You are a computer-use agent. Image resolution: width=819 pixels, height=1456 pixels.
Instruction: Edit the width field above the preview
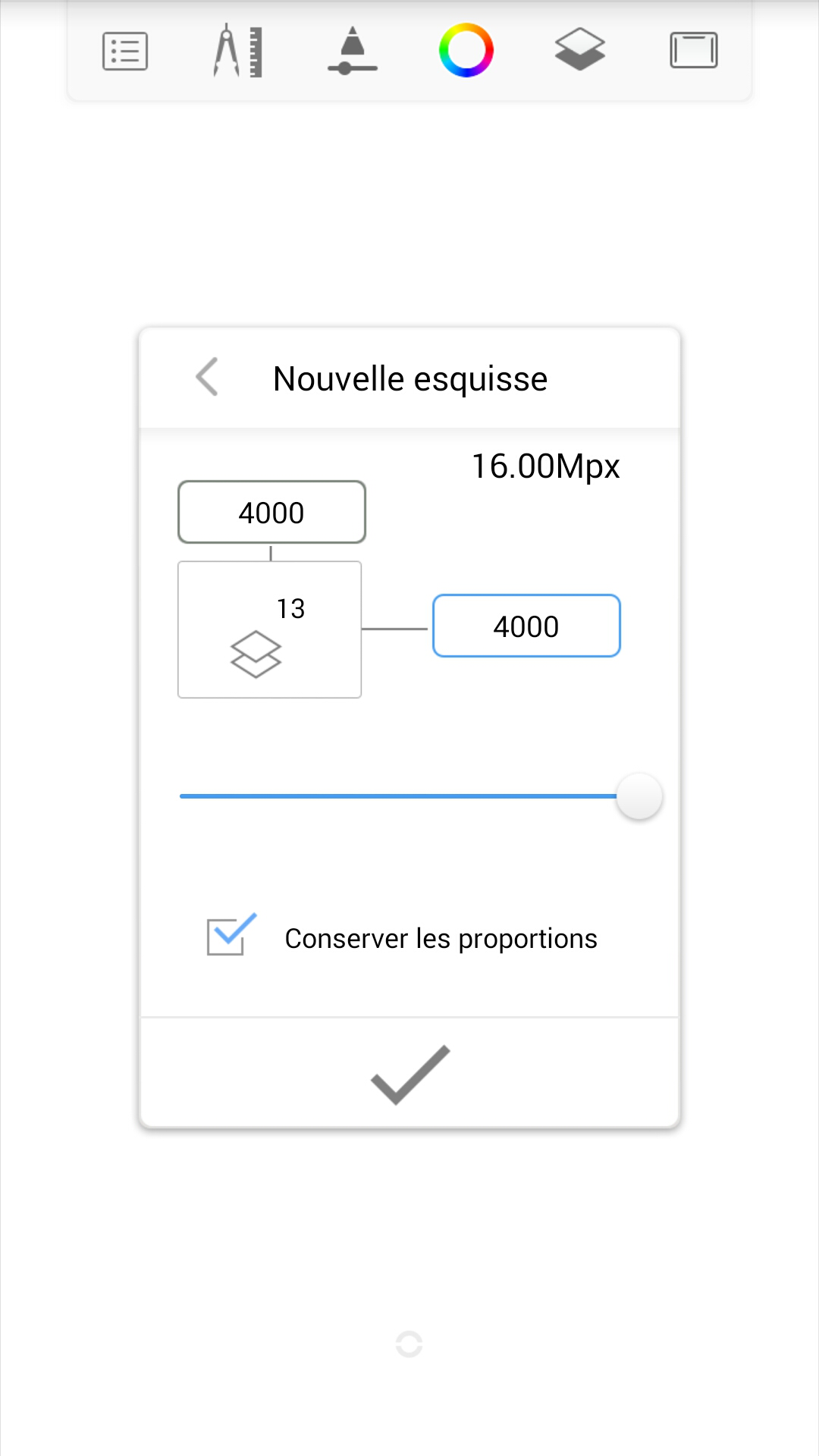[271, 513]
